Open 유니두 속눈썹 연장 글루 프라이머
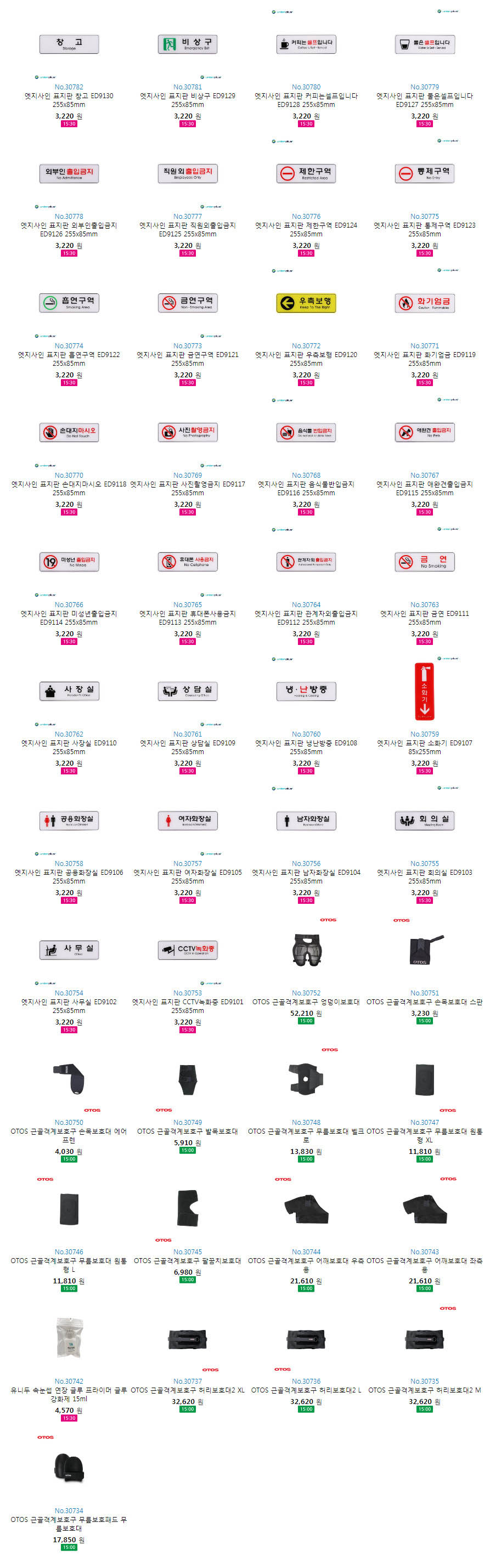The width and height of the screenshot is (490, 1568). 69,1338
